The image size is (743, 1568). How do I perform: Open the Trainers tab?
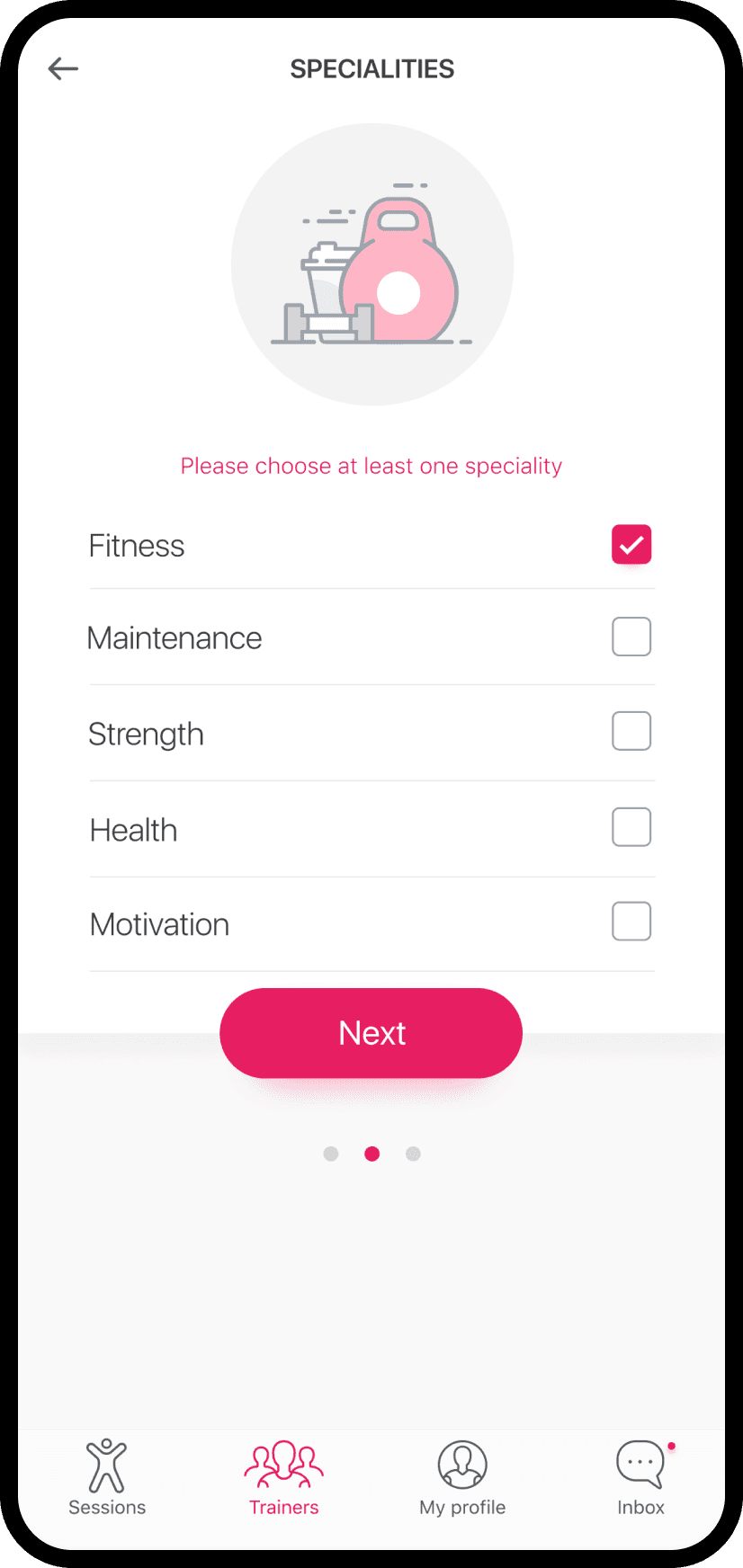(x=283, y=1477)
